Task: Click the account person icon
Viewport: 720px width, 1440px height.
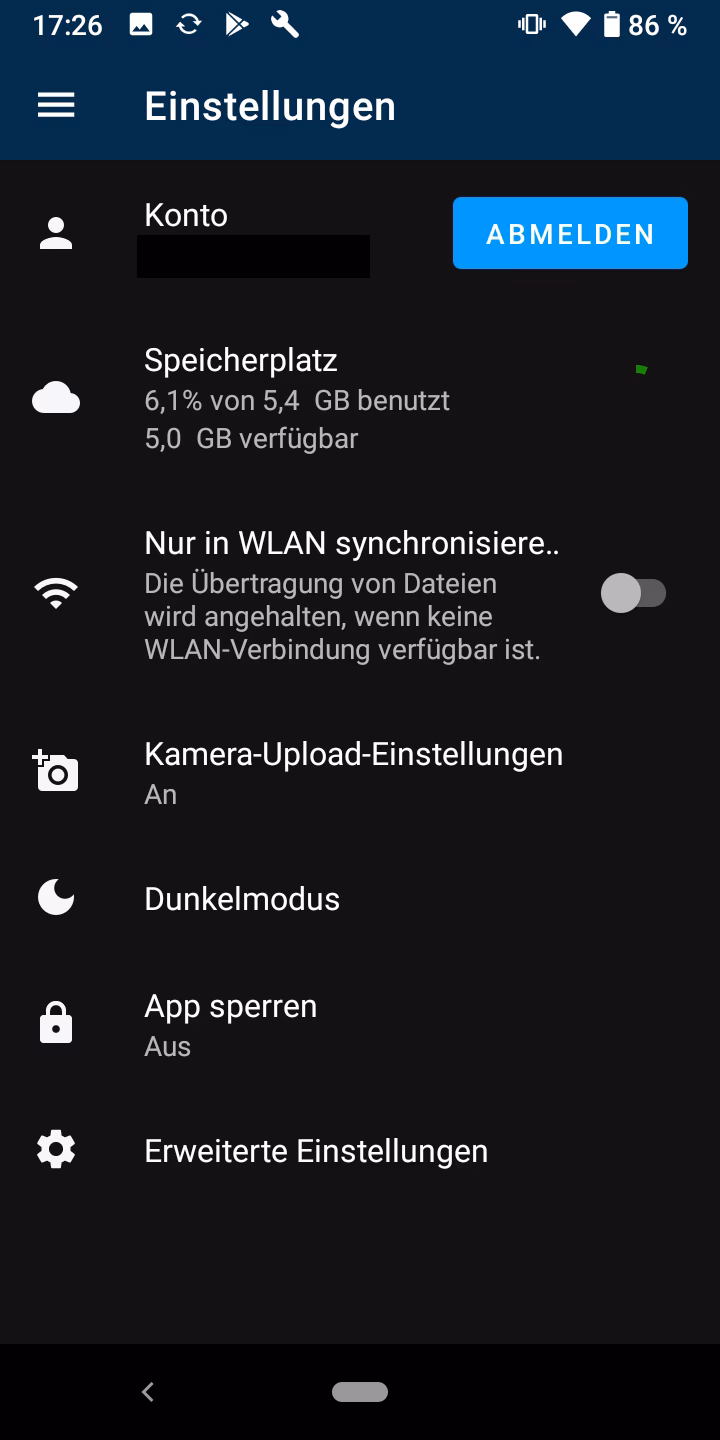Action: click(x=55, y=232)
